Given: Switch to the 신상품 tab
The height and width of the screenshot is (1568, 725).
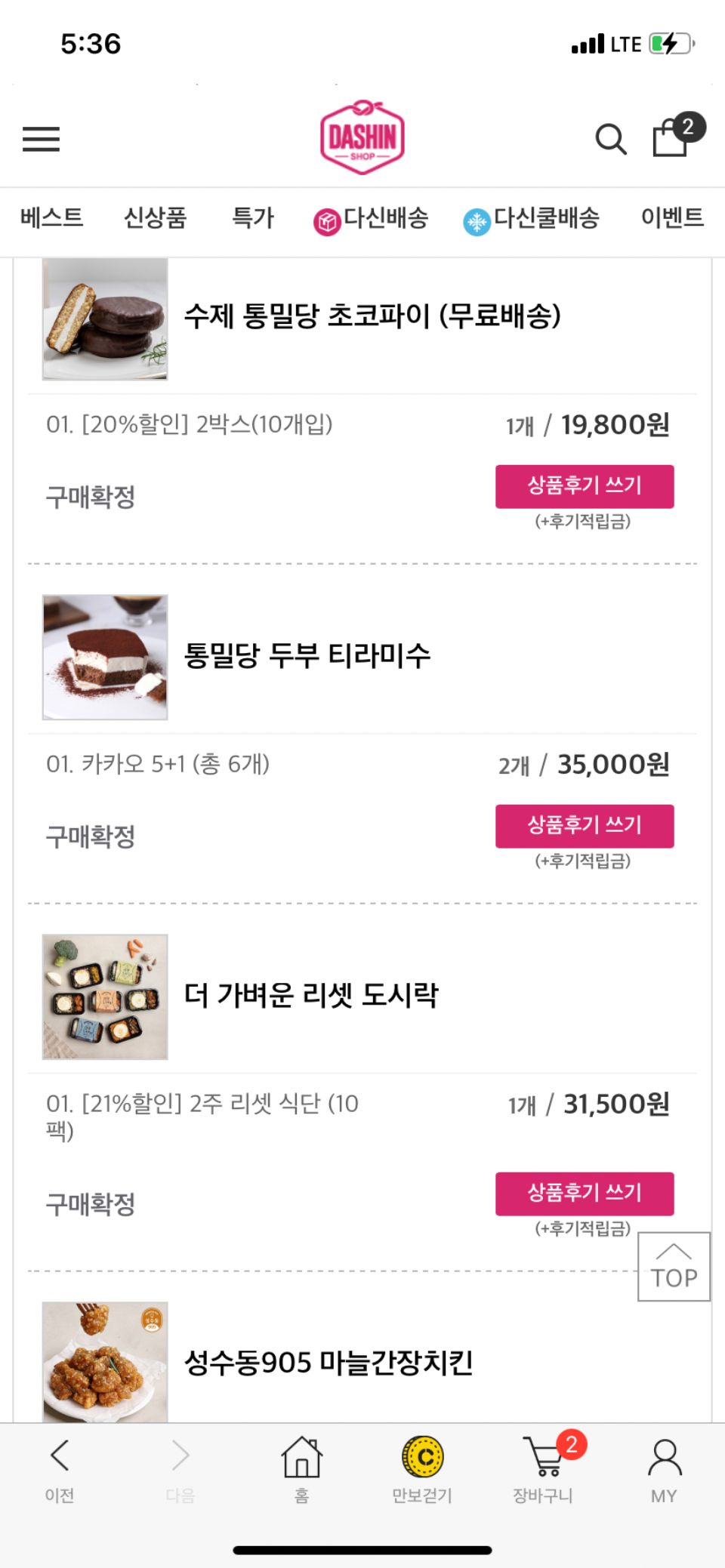Looking at the screenshot, I should (155, 218).
